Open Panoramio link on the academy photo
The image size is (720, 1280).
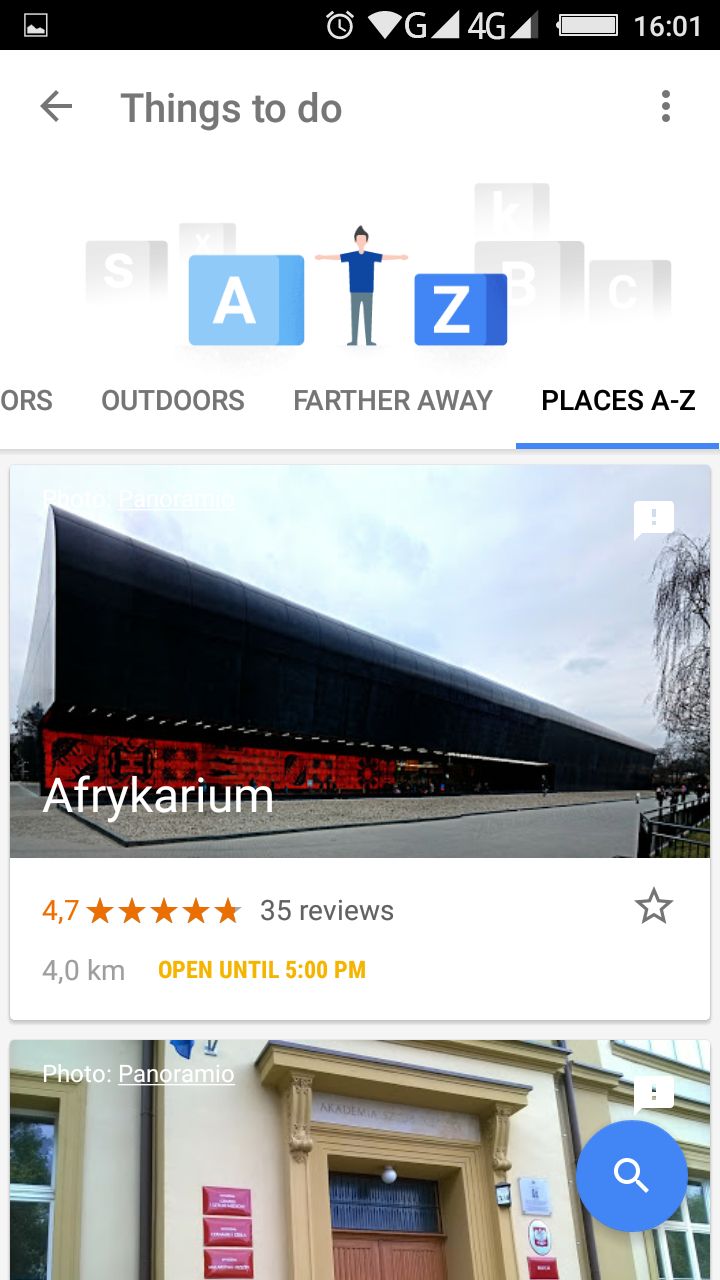[176, 1074]
